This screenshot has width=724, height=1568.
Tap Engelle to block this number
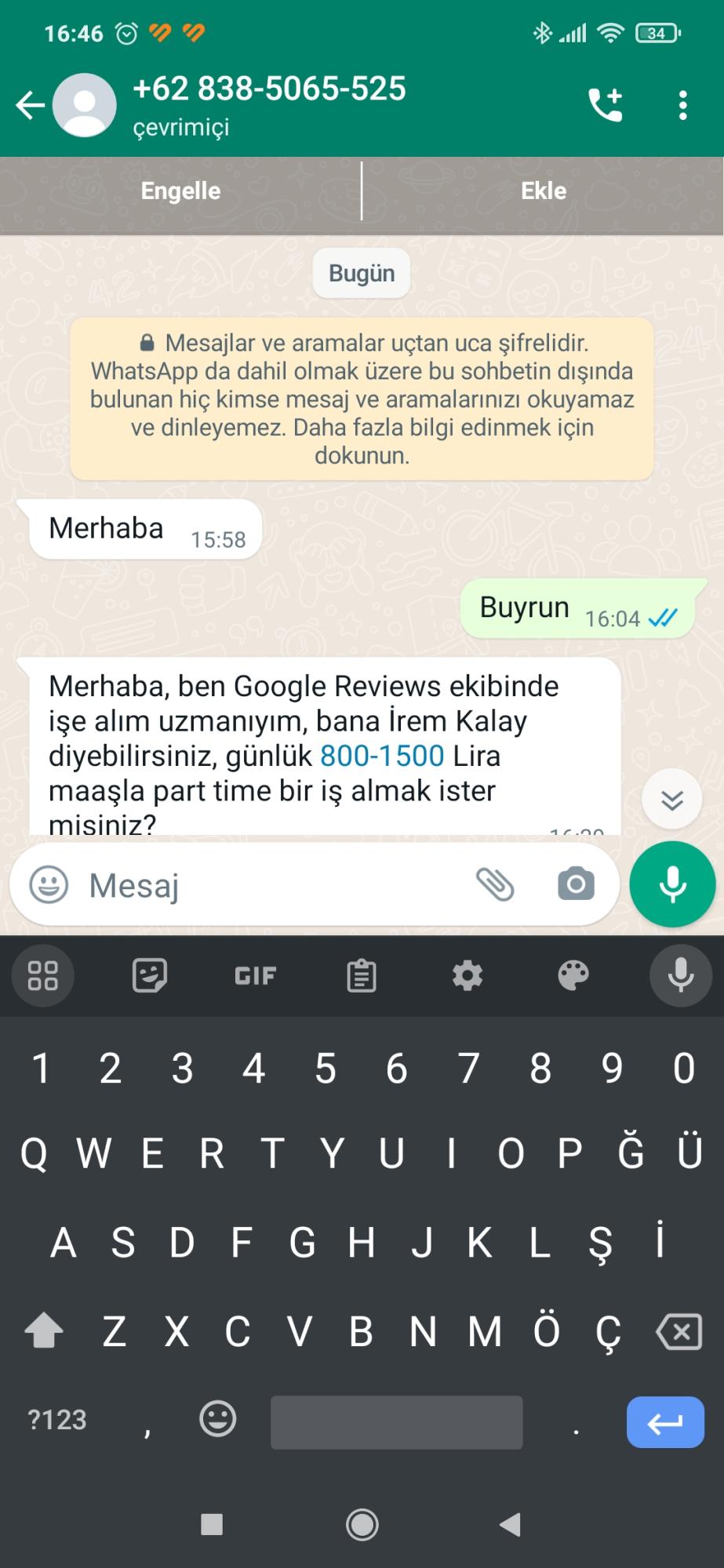[180, 191]
